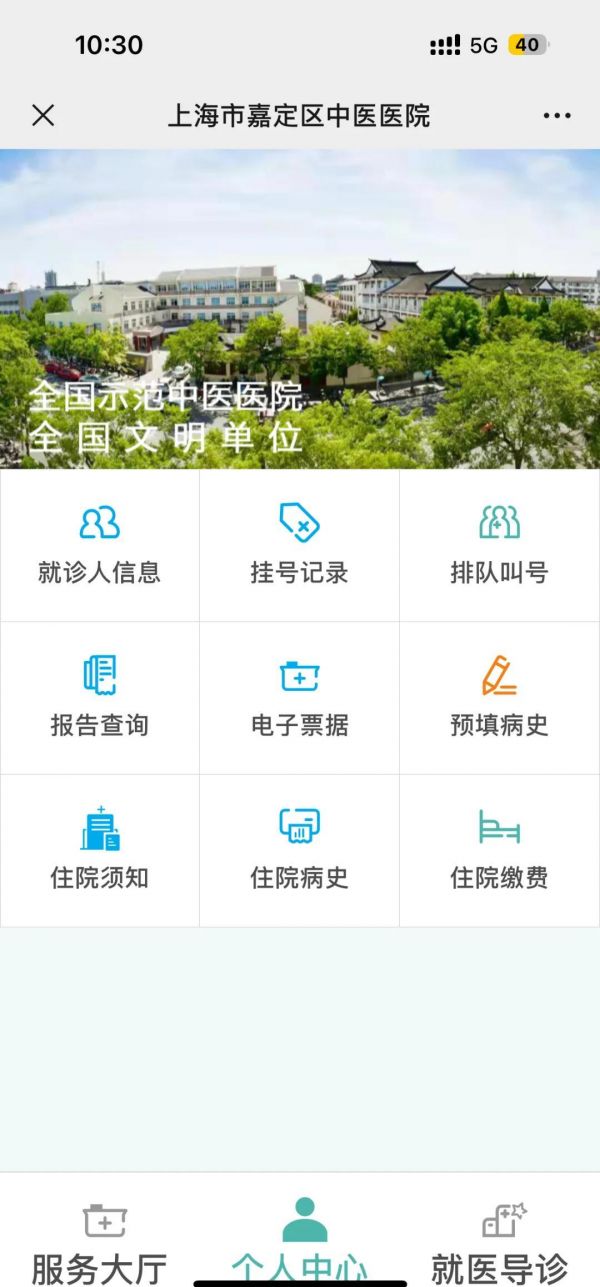
Task: Close the mini program page
Action: point(43,116)
